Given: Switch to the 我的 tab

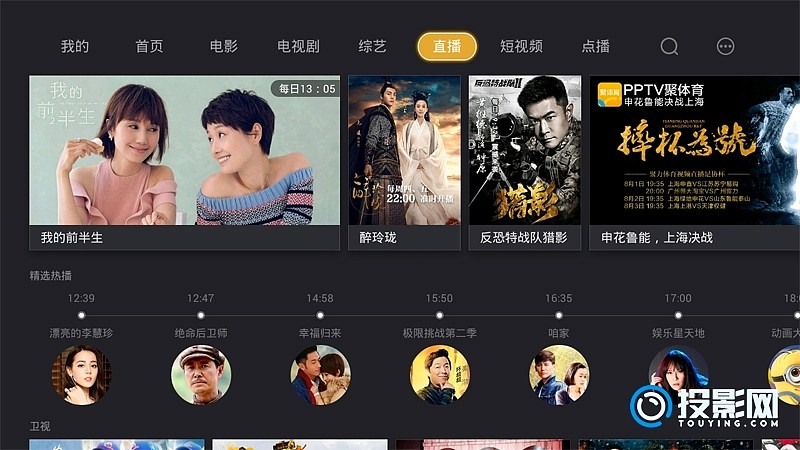Looking at the screenshot, I should [75, 47].
